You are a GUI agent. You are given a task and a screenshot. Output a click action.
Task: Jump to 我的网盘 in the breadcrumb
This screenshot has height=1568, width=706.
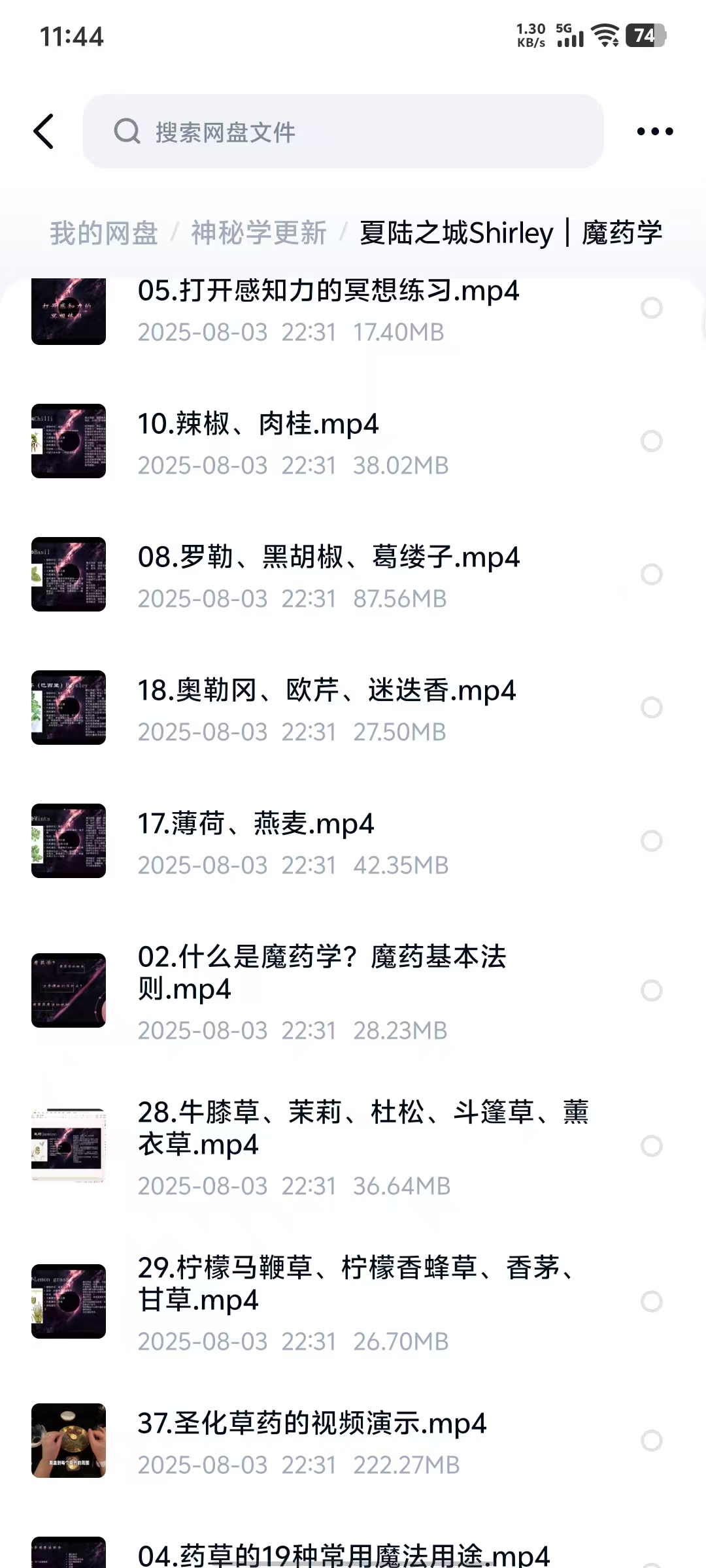[104, 233]
